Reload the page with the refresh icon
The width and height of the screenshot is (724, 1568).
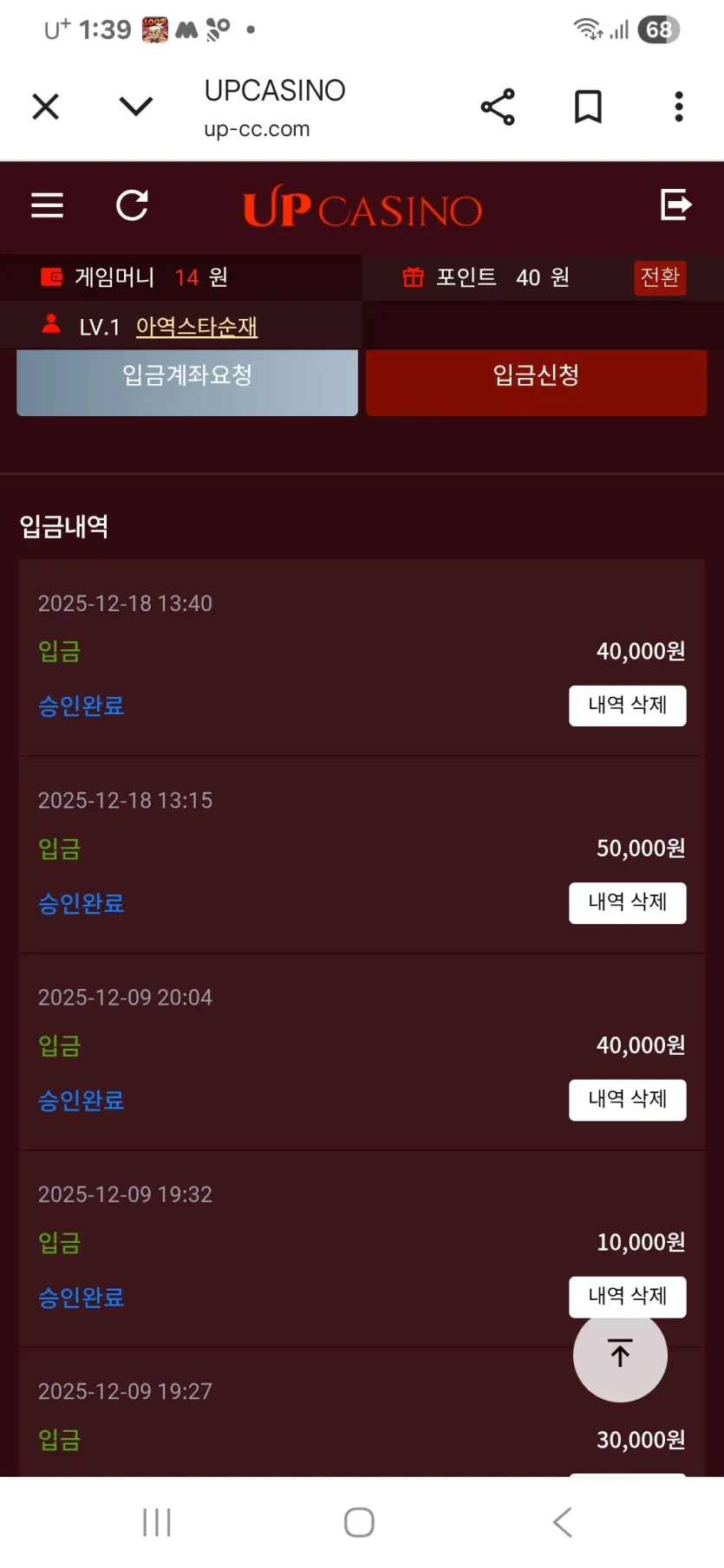pyautogui.click(x=133, y=205)
